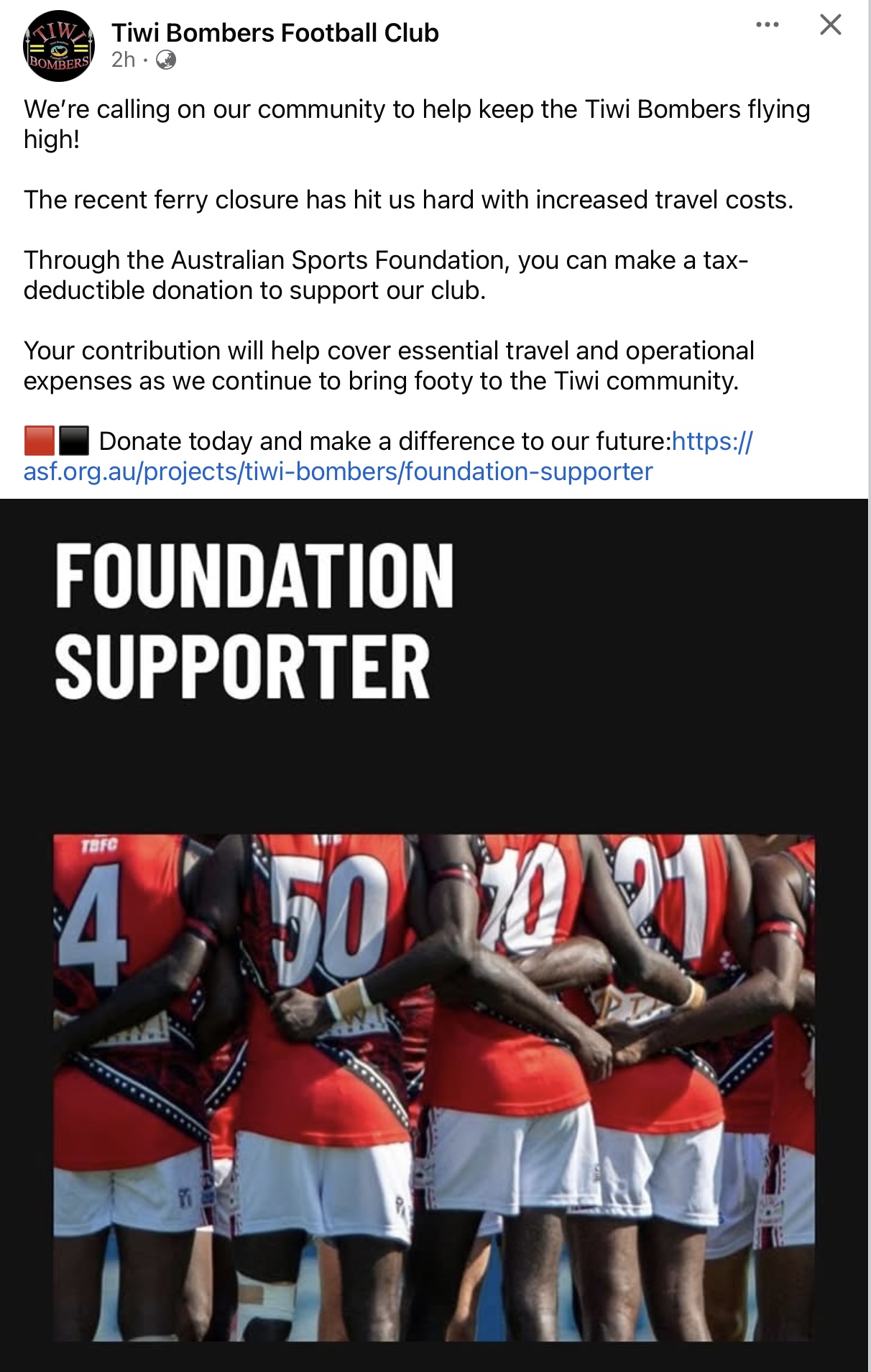View the Foundation Supporter post image
Screen dimensions: 871x1372
click(x=434, y=934)
